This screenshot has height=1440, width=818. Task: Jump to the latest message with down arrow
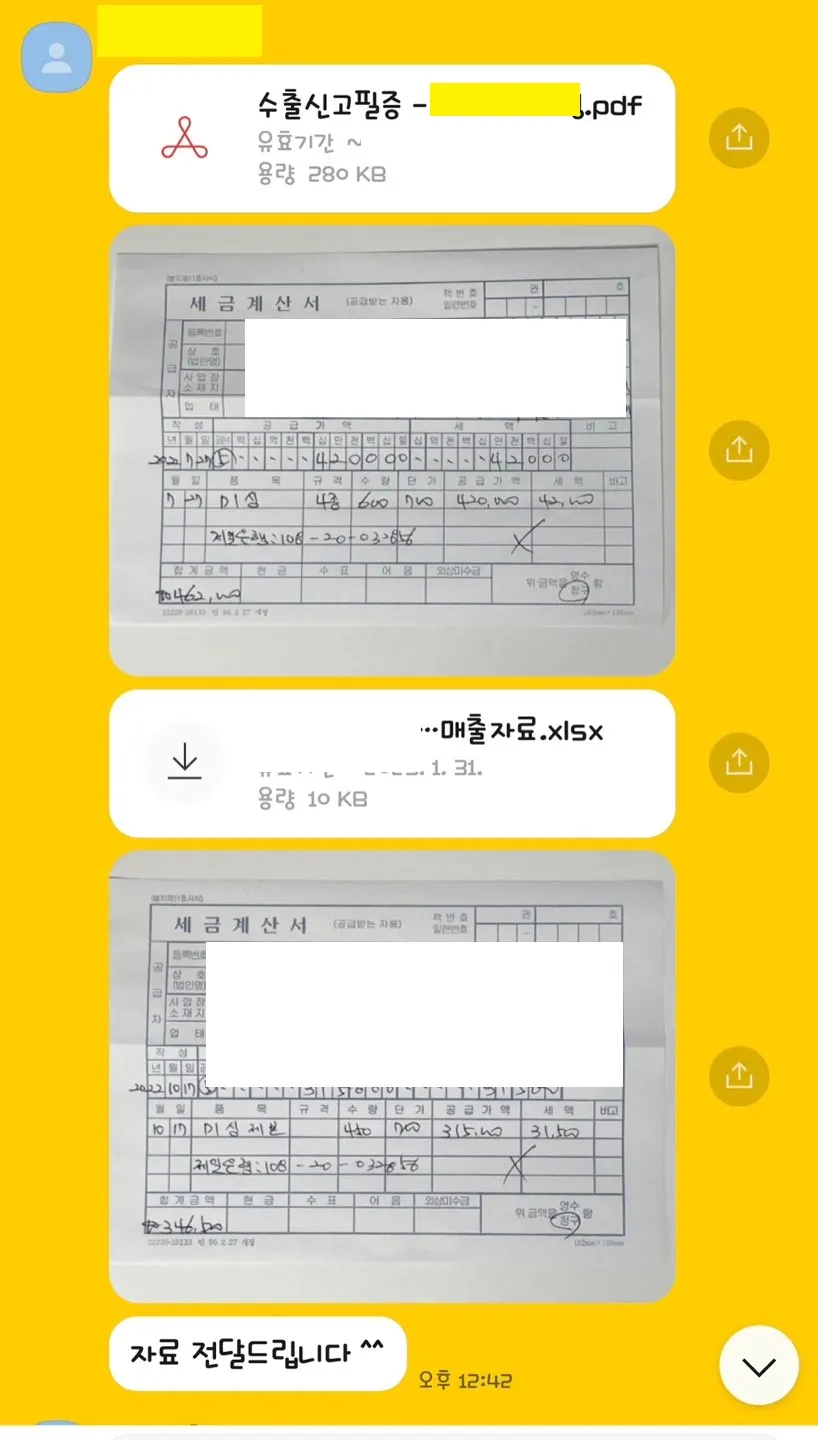click(759, 1366)
